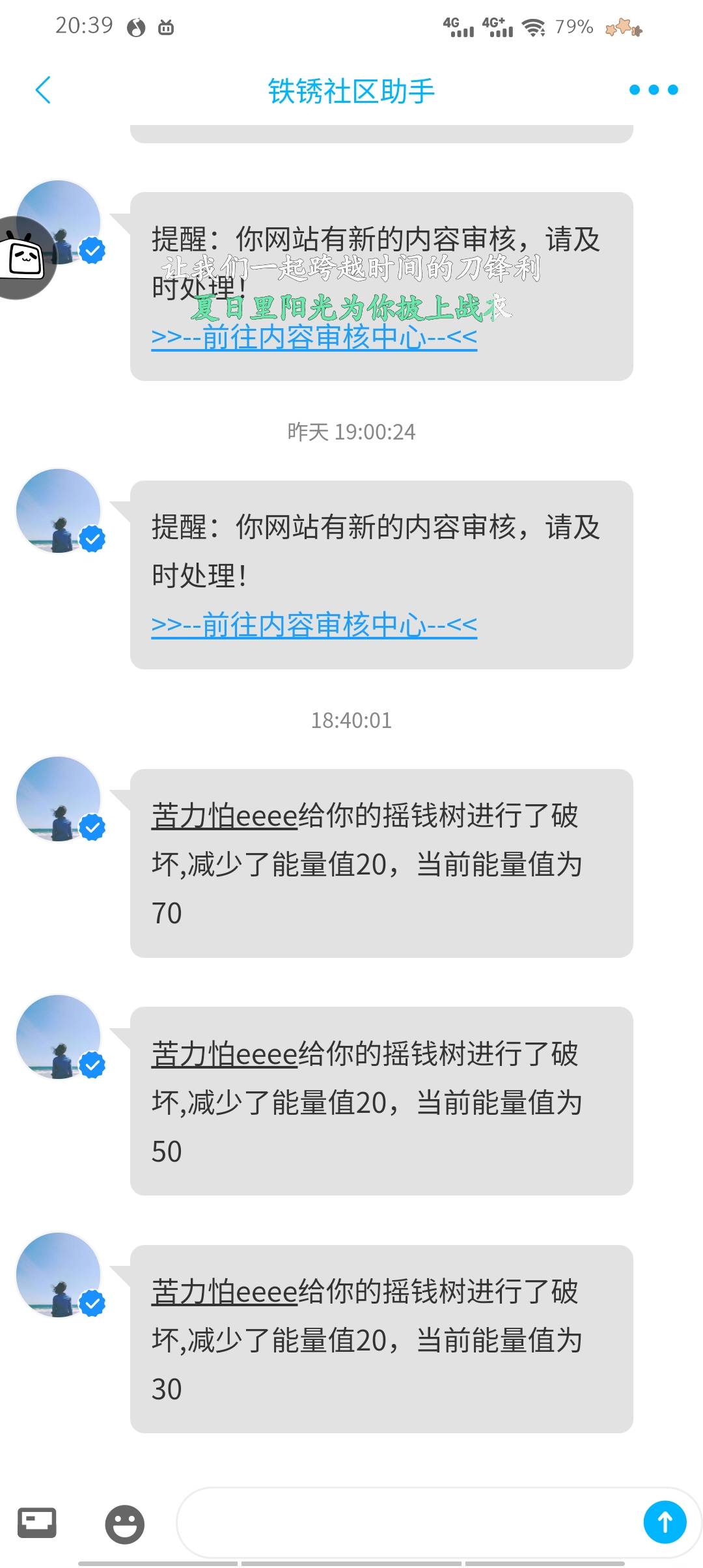Screen dimensions: 703x1568
Task: View assistant avatar beside energy 70 message
Action: tap(59, 799)
